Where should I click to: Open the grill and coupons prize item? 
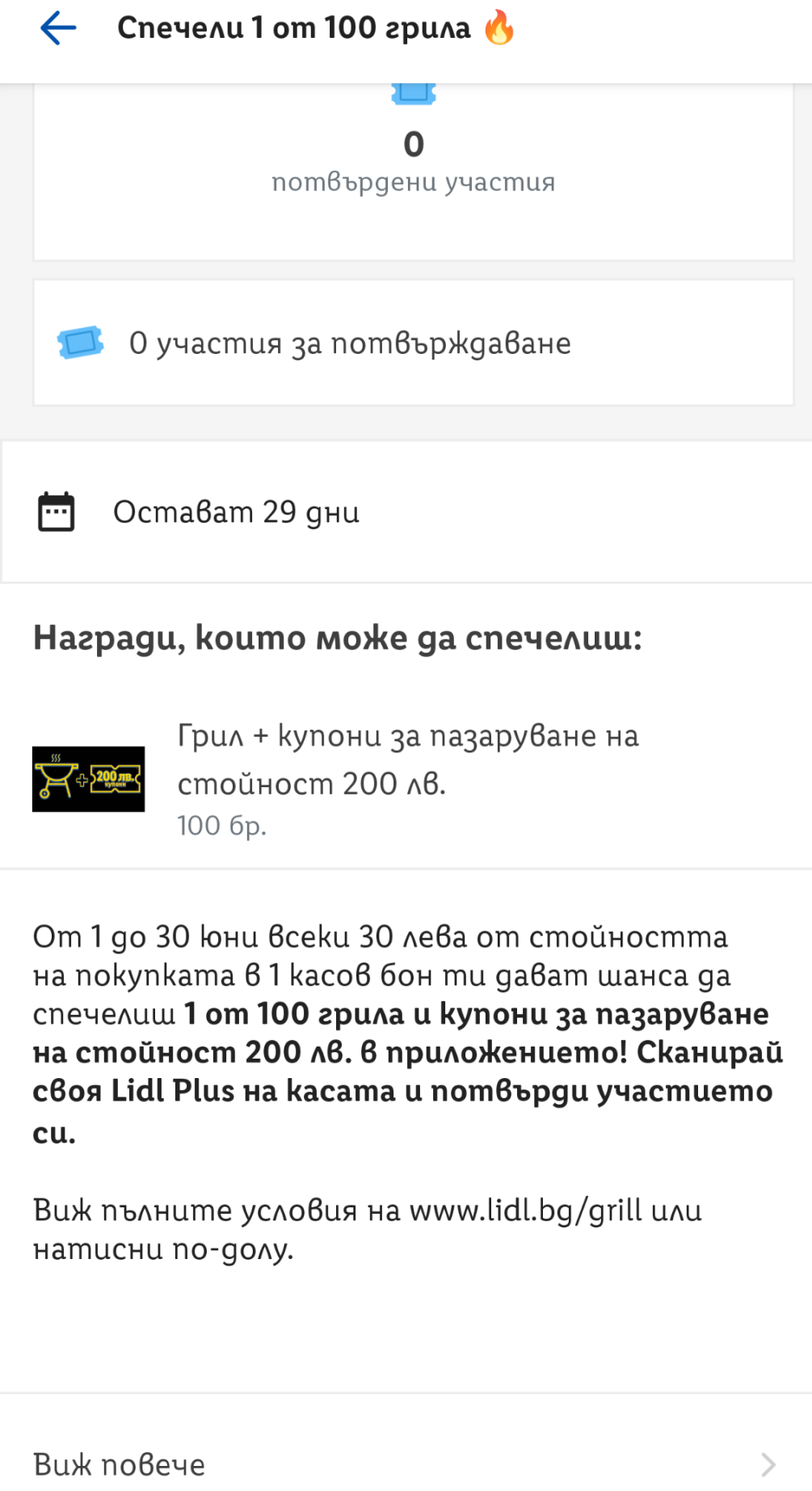coord(404,779)
